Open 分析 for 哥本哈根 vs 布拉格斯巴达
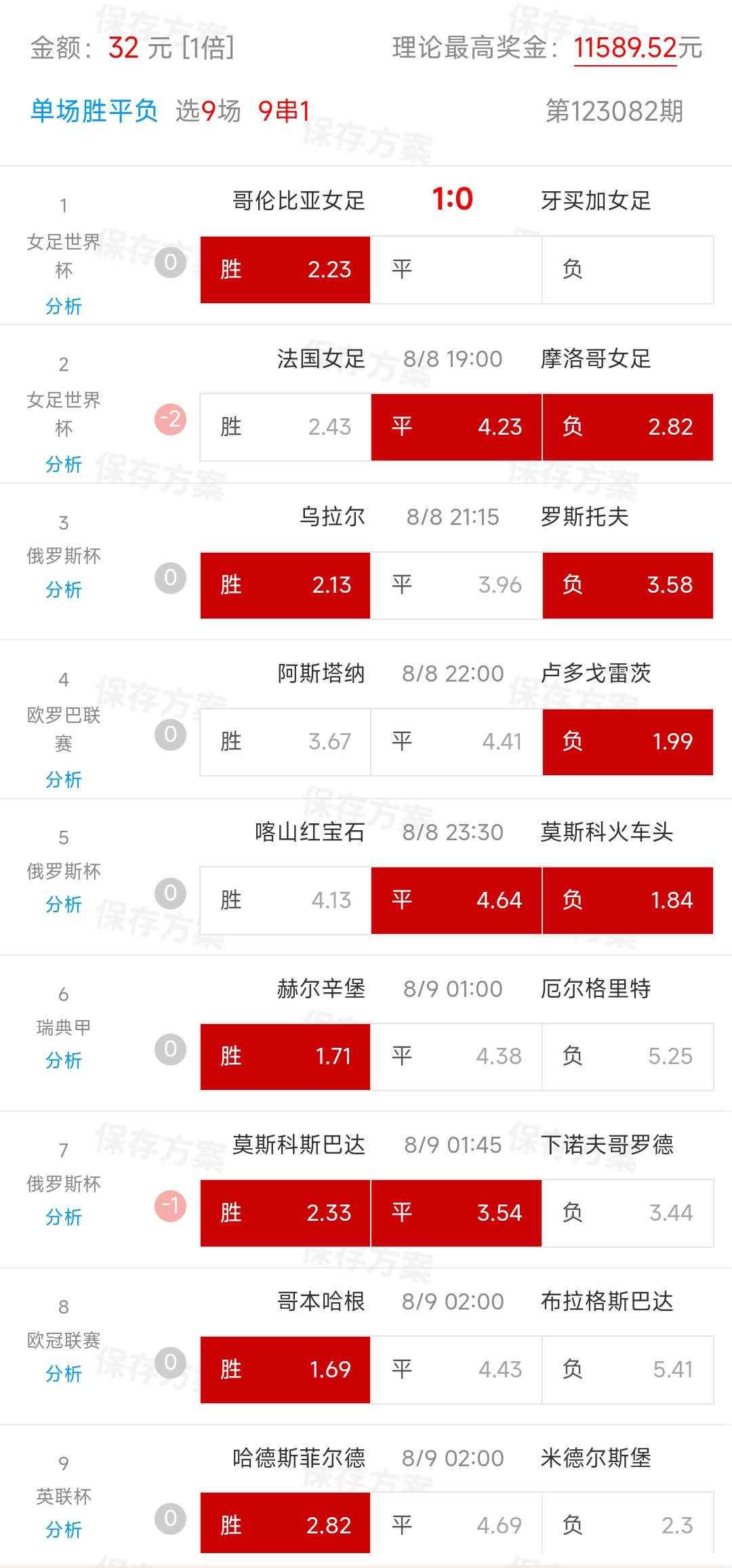 63,1373
